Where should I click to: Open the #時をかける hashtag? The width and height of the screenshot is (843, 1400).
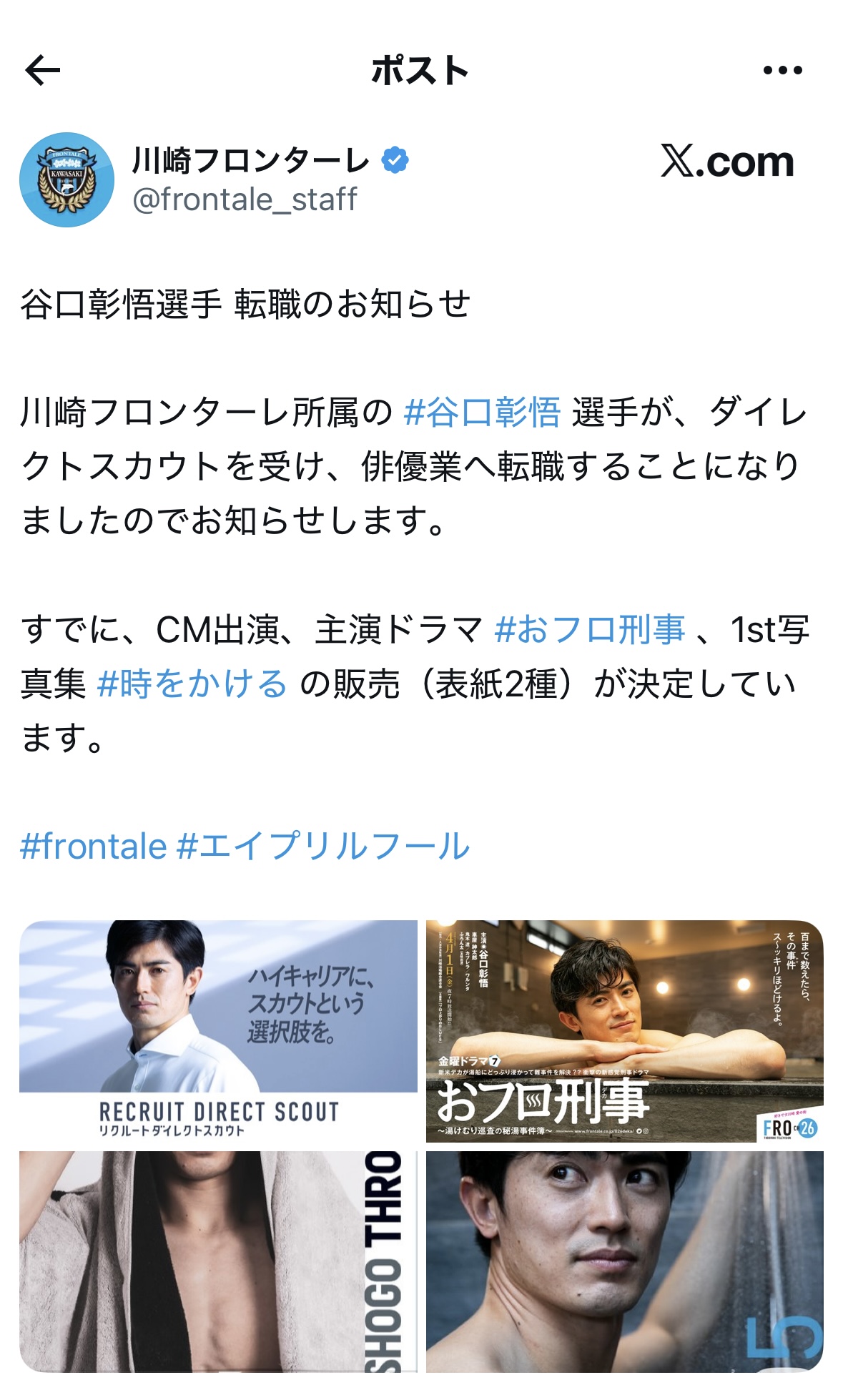[192, 684]
